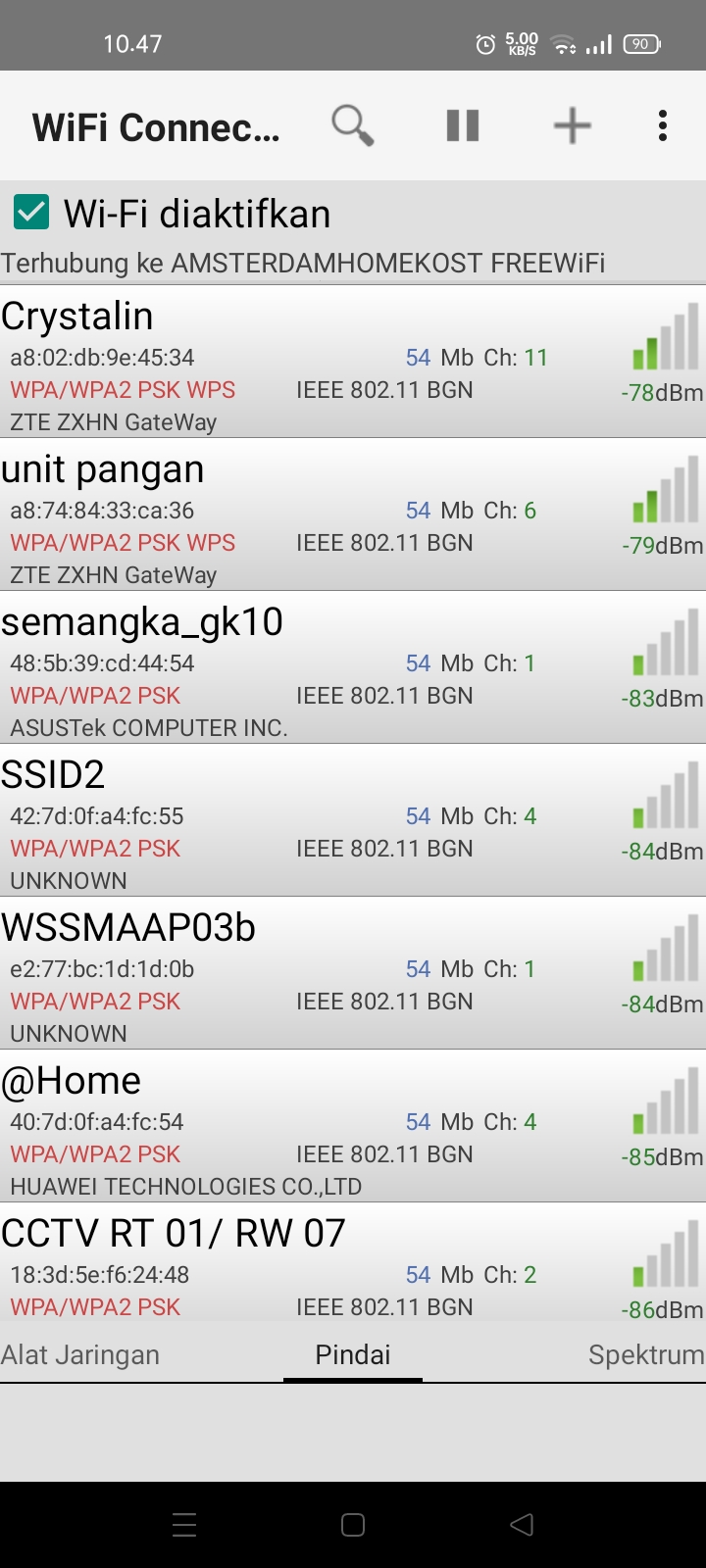Select the @Home network row
The height and width of the screenshot is (1568, 706).
tap(353, 1126)
